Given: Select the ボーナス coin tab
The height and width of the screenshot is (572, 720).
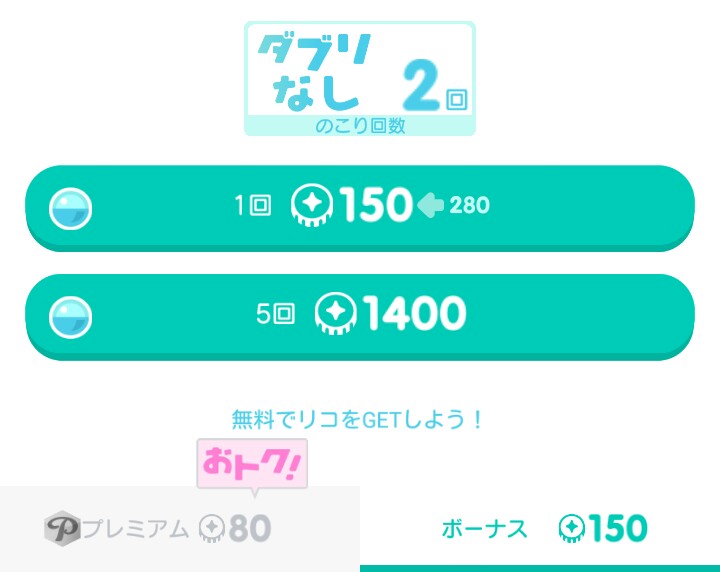Looking at the screenshot, I should 540,528.
